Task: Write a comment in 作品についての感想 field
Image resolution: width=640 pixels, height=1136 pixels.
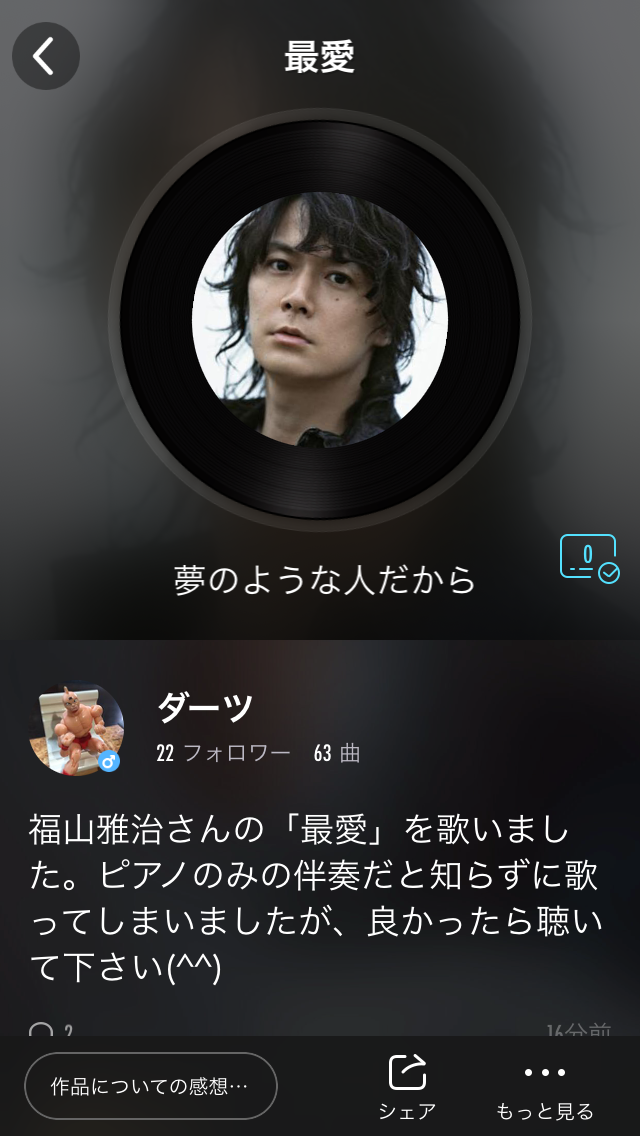Action: click(x=150, y=1085)
